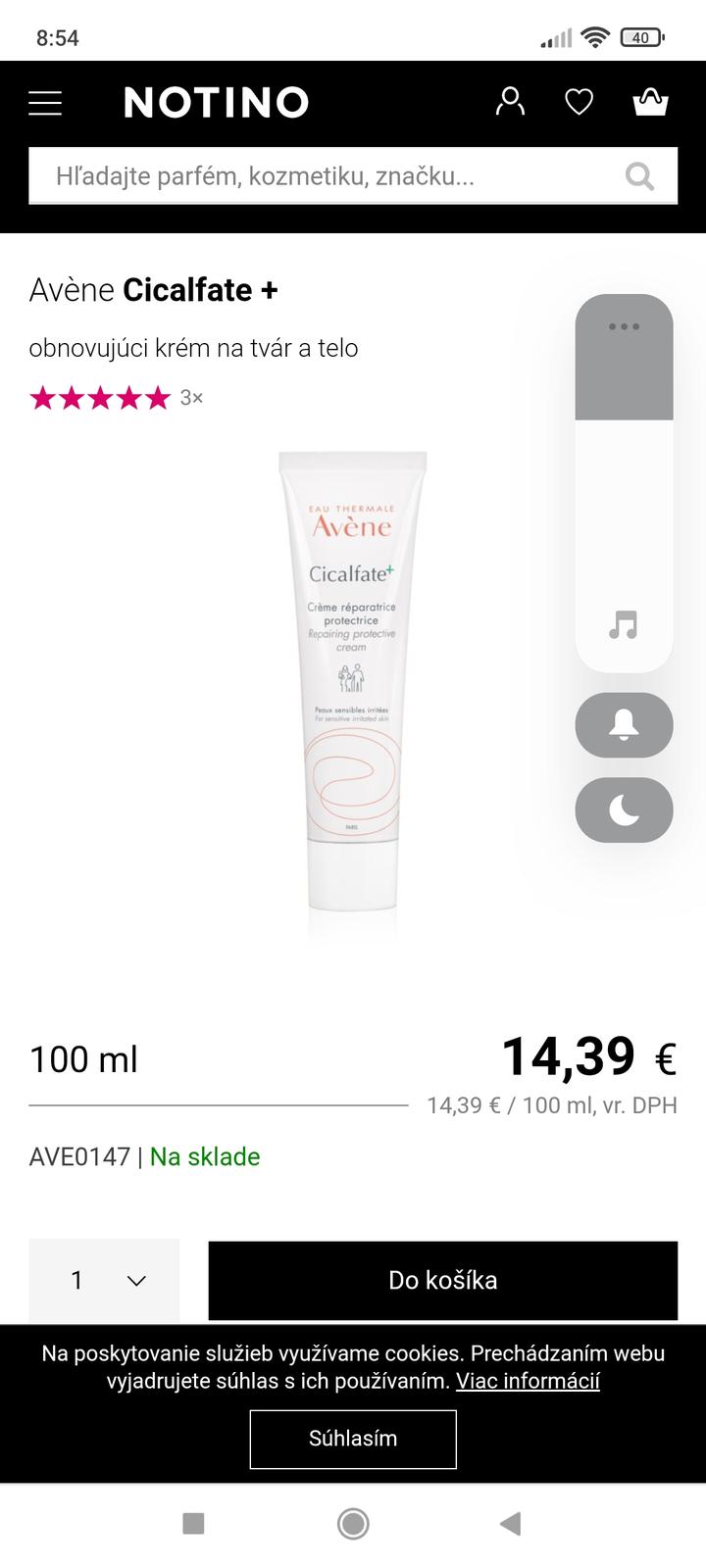
Task: View the wishlist heart icon
Action: (x=580, y=102)
